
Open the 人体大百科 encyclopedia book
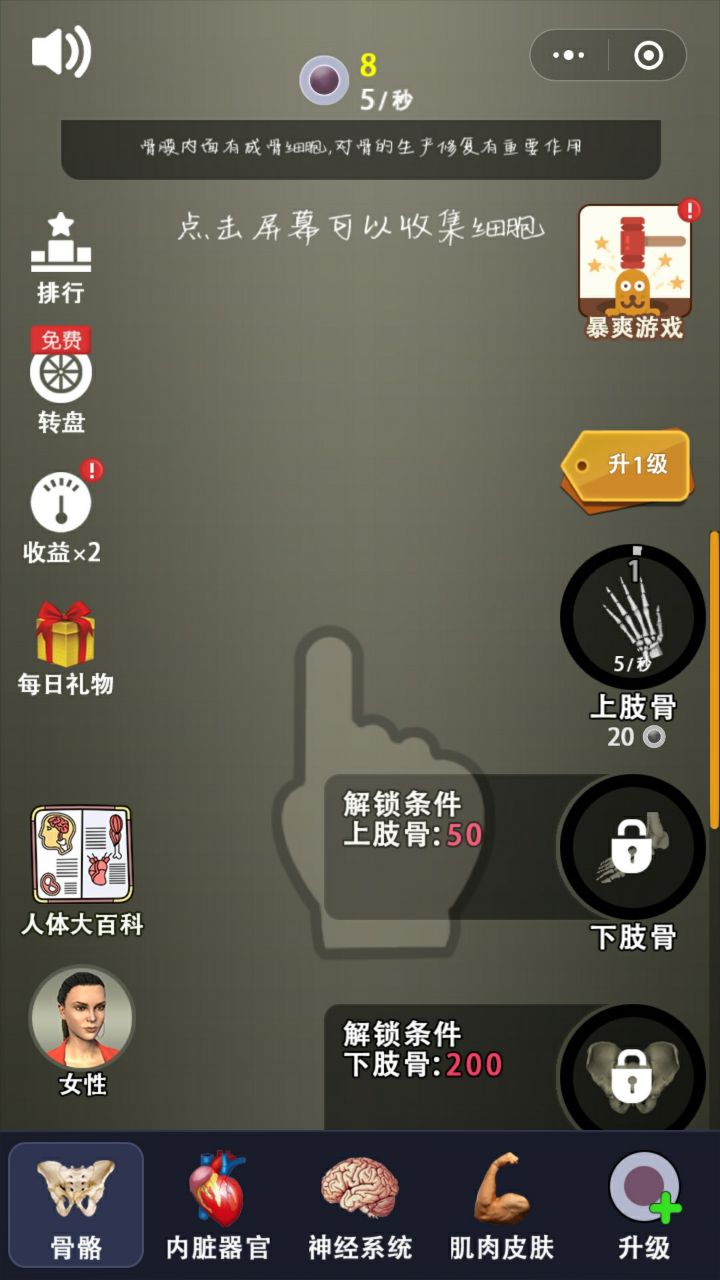tap(81, 856)
